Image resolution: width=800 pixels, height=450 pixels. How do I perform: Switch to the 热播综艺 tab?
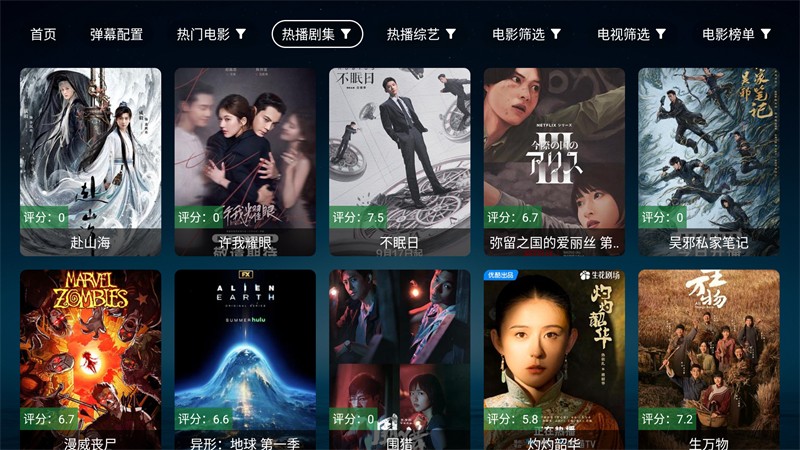[421, 34]
